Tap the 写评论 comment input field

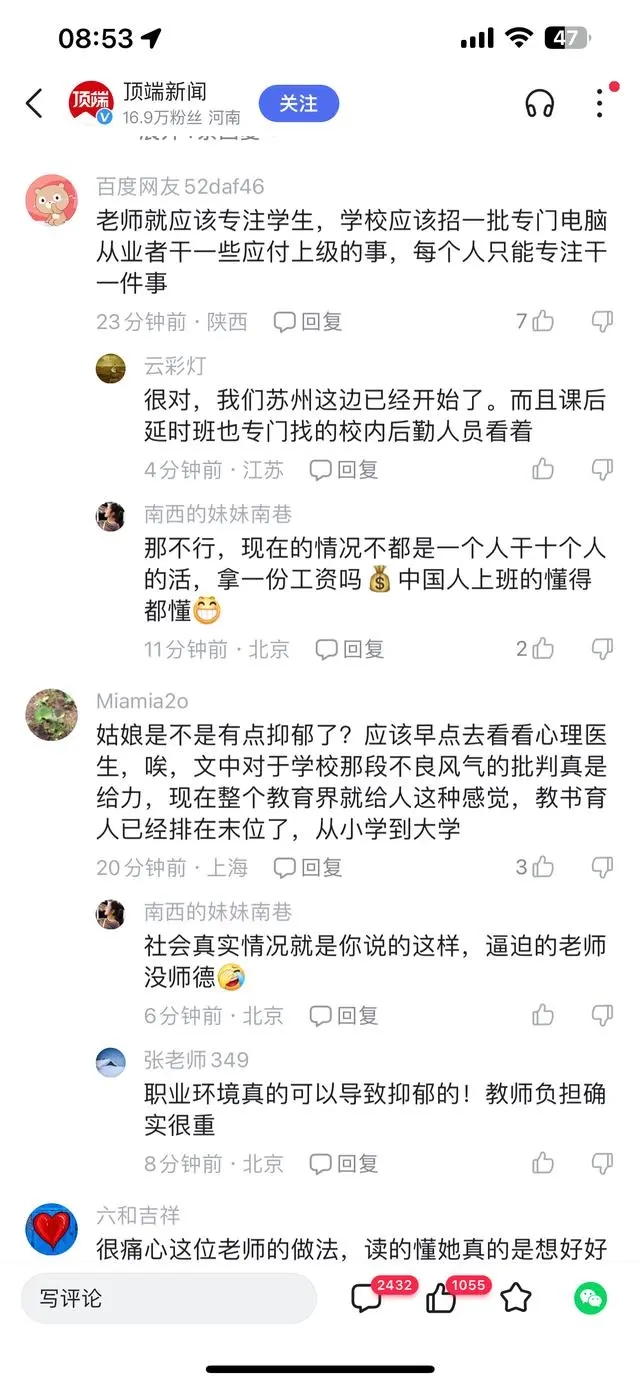click(168, 1298)
